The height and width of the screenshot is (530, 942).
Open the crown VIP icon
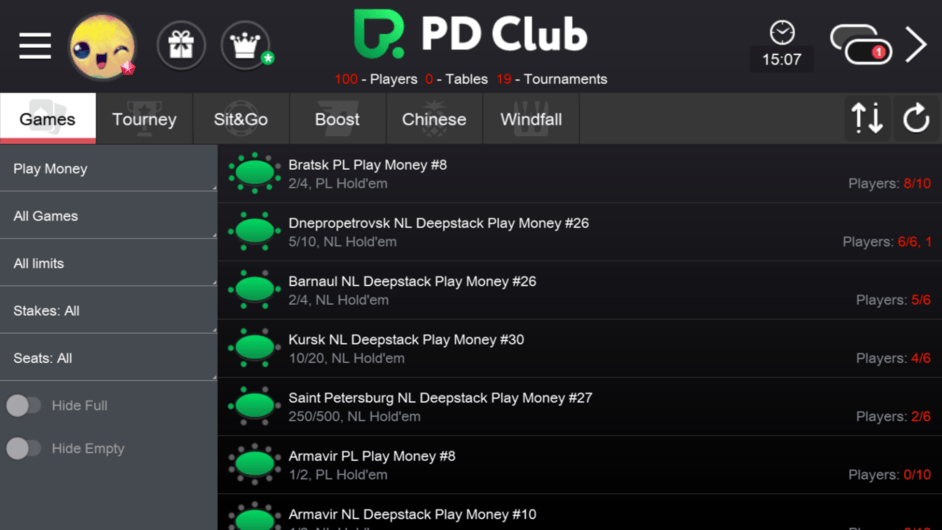pyautogui.click(x=245, y=45)
